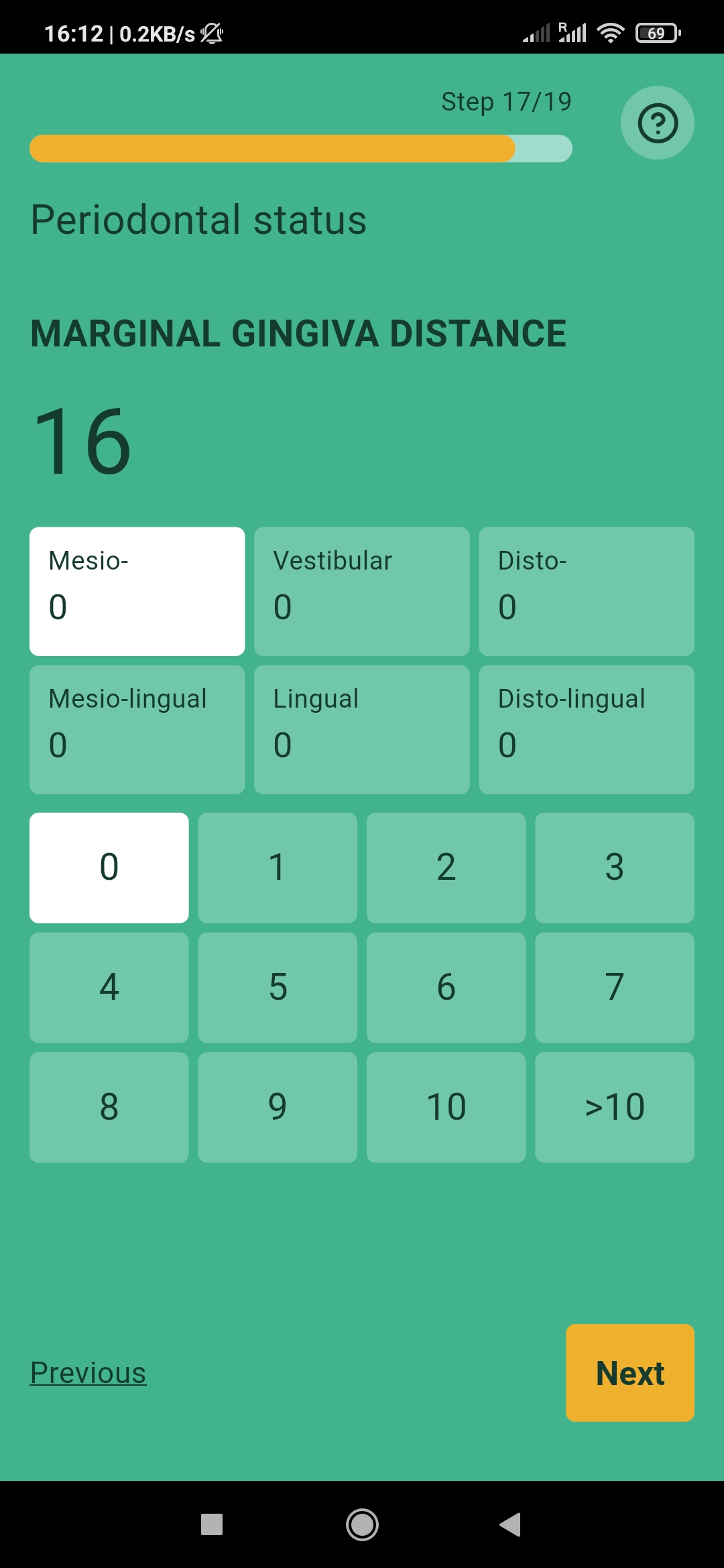Choose the Disto-lingual measurement field
The image size is (724, 1568).
coord(586,729)
